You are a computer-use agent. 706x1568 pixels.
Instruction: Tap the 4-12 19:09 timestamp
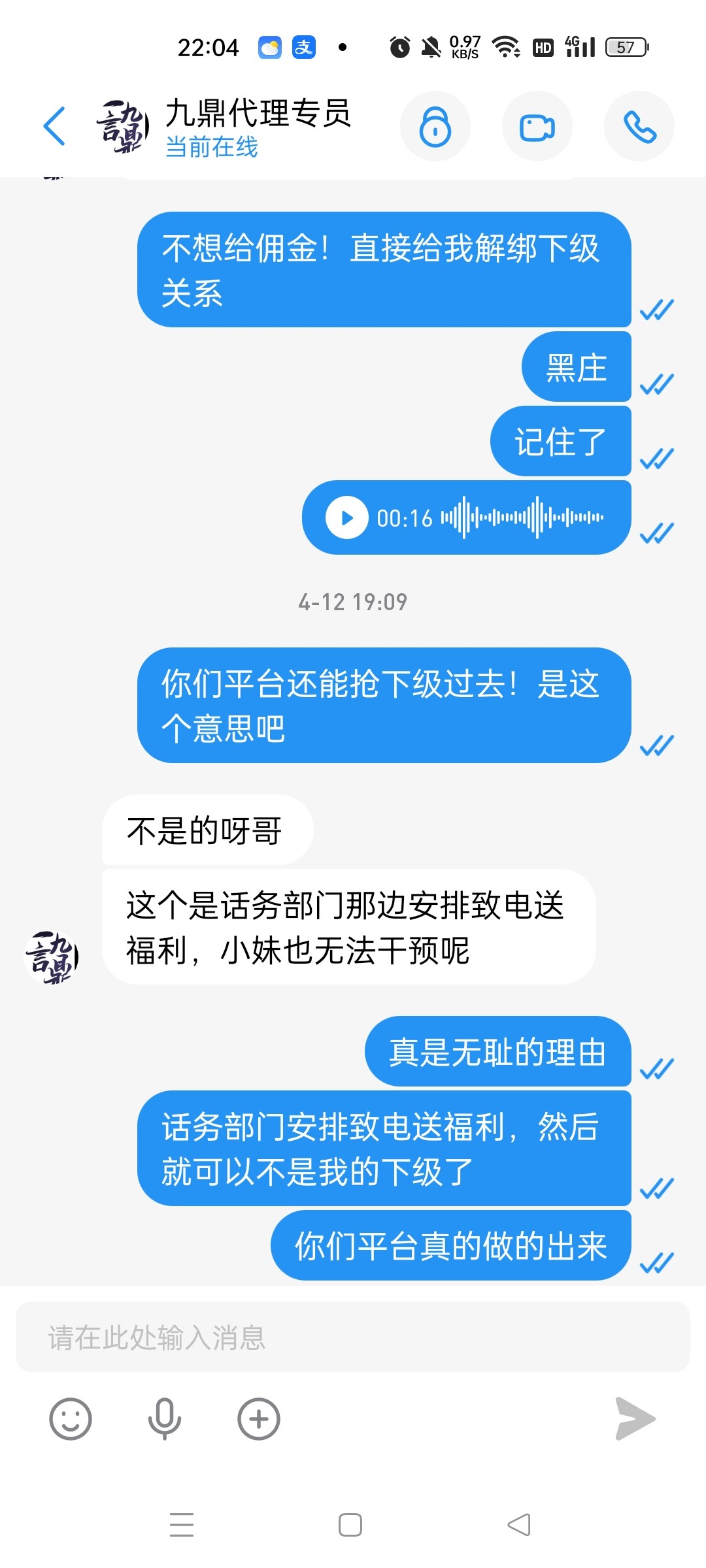pos(353,602)
